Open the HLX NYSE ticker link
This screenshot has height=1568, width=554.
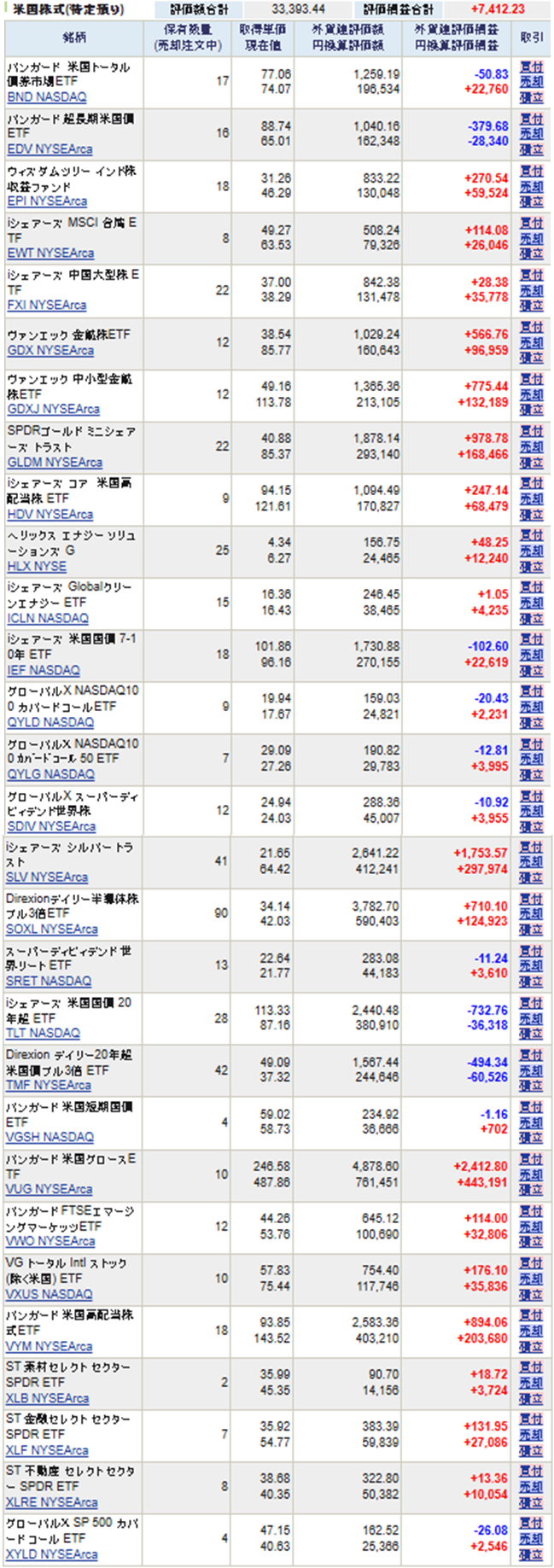click(37, 566)
